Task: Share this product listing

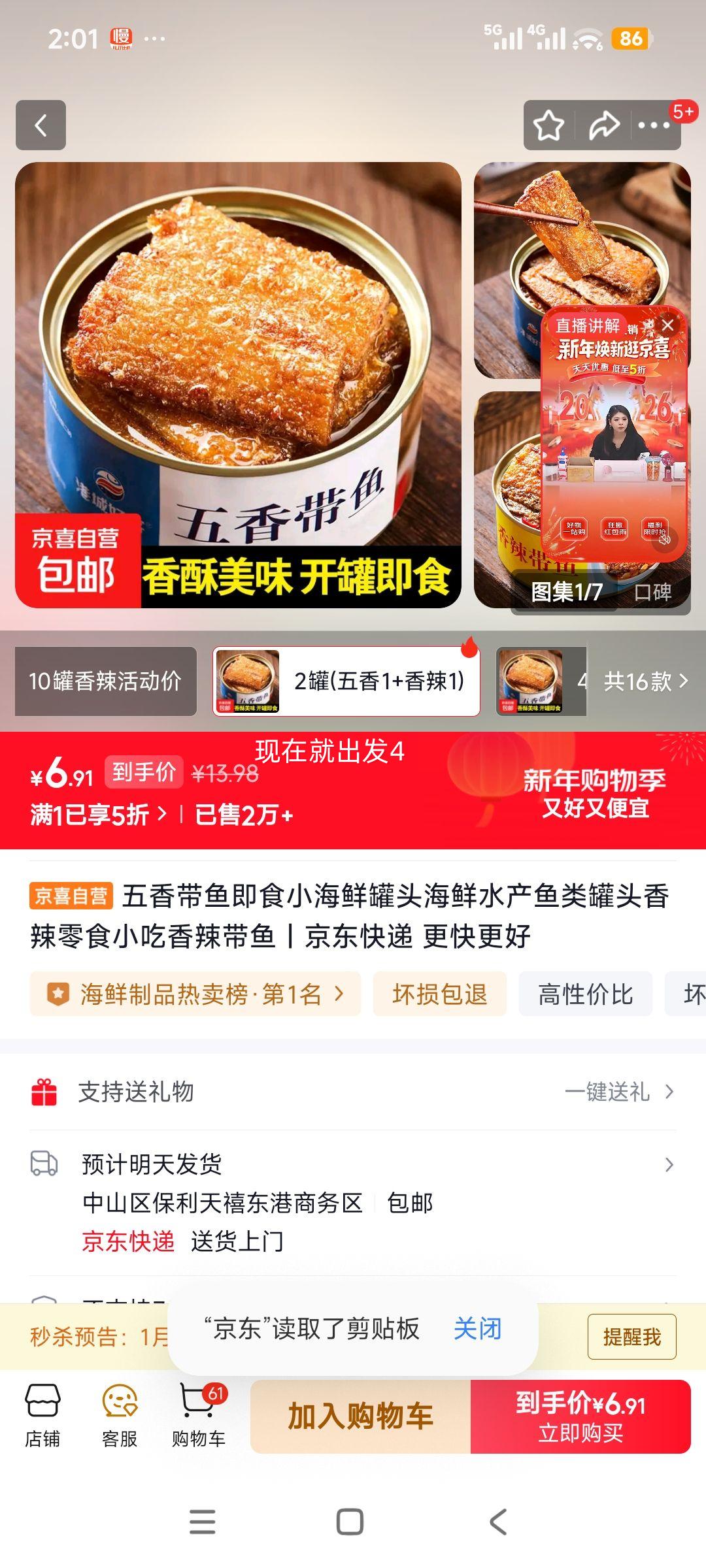Action: click(x=603, y=125)
